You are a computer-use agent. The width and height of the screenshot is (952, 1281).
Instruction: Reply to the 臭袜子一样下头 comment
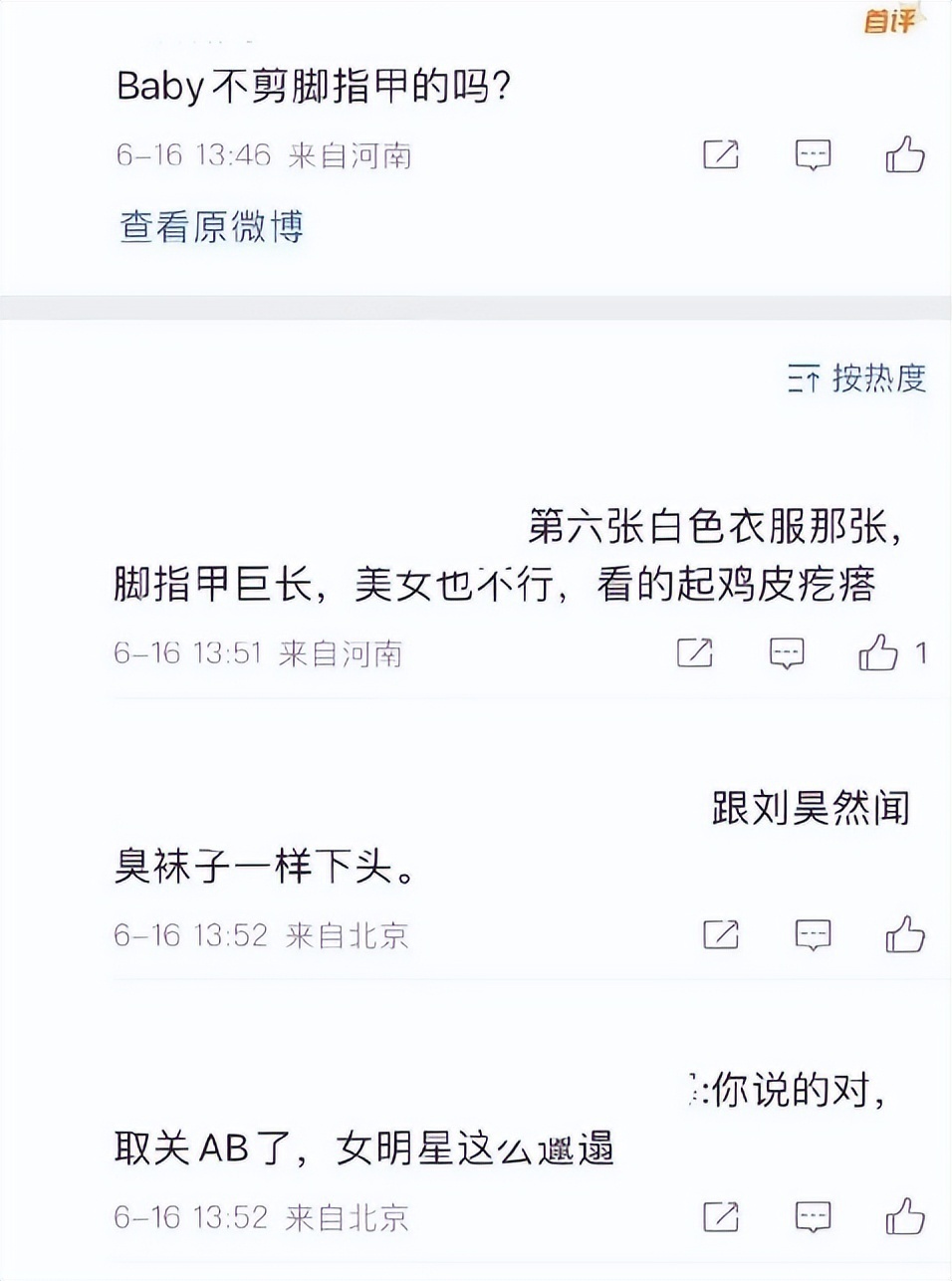(x=813, y=934)
